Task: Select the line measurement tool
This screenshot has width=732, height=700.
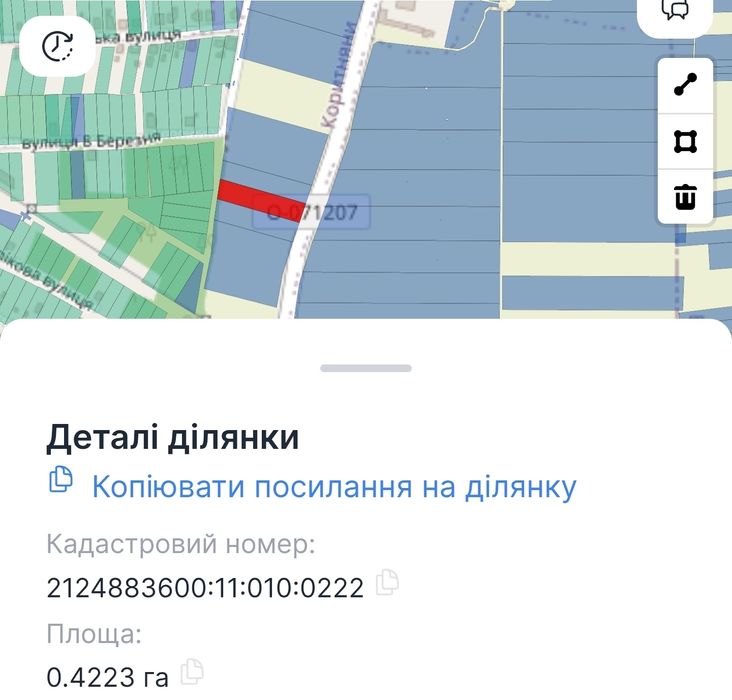Action: [685, 85]
